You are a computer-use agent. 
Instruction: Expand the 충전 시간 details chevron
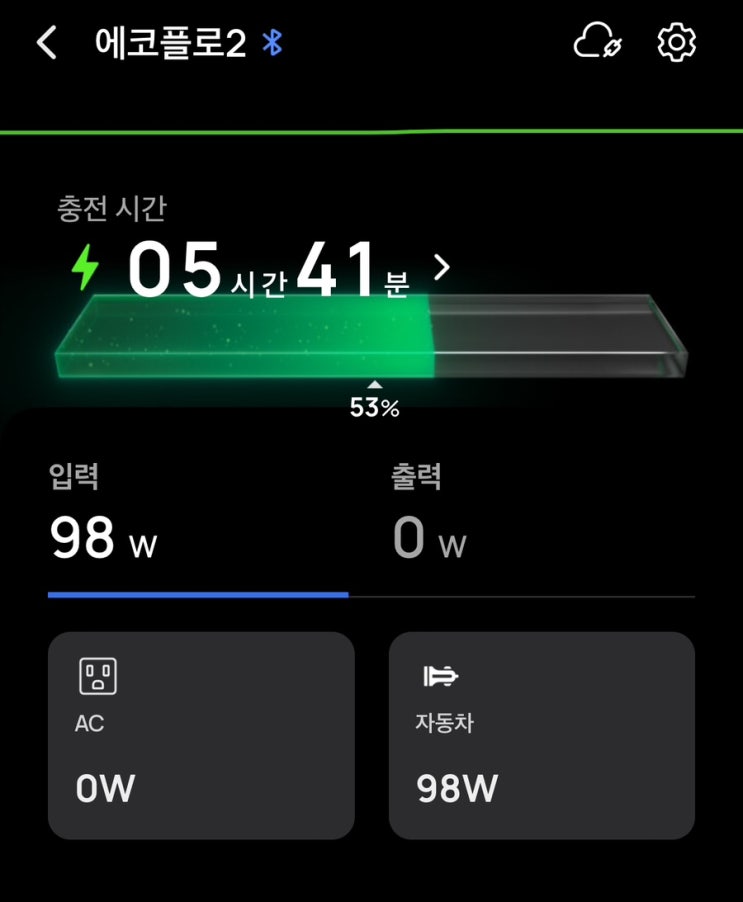point(442,268)
